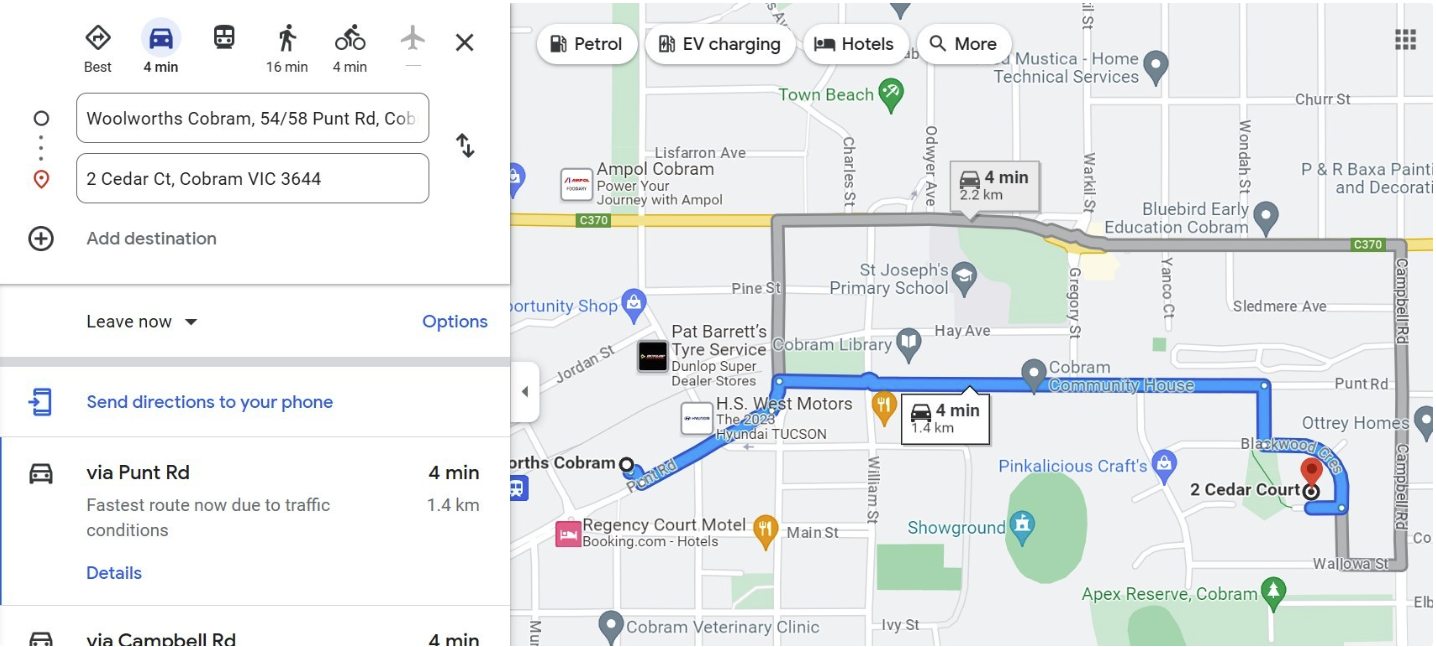Send directions to your phone
The width and height of the screenshot is (1436, 647).
209,402
